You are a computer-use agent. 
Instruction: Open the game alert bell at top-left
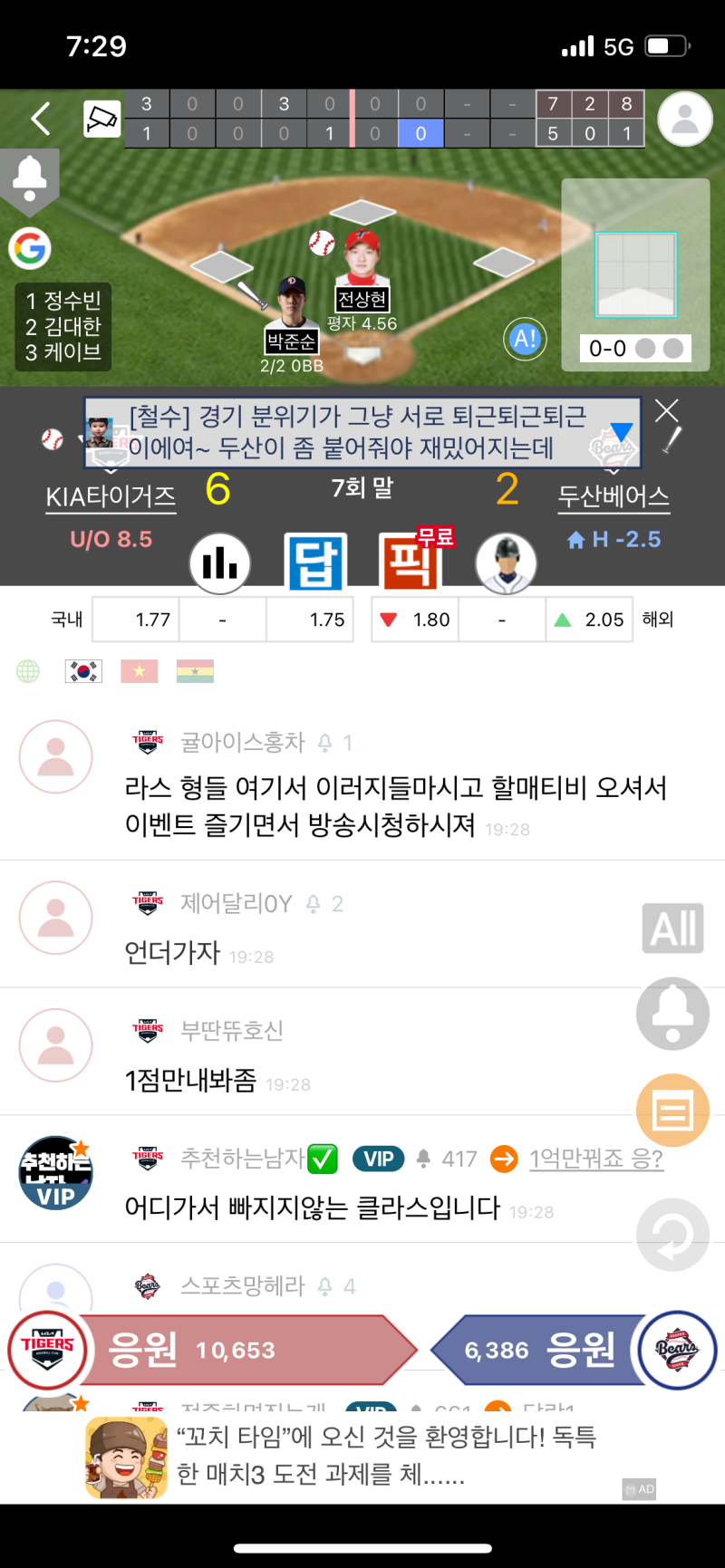pyautogui.click(x=30, y=176)
